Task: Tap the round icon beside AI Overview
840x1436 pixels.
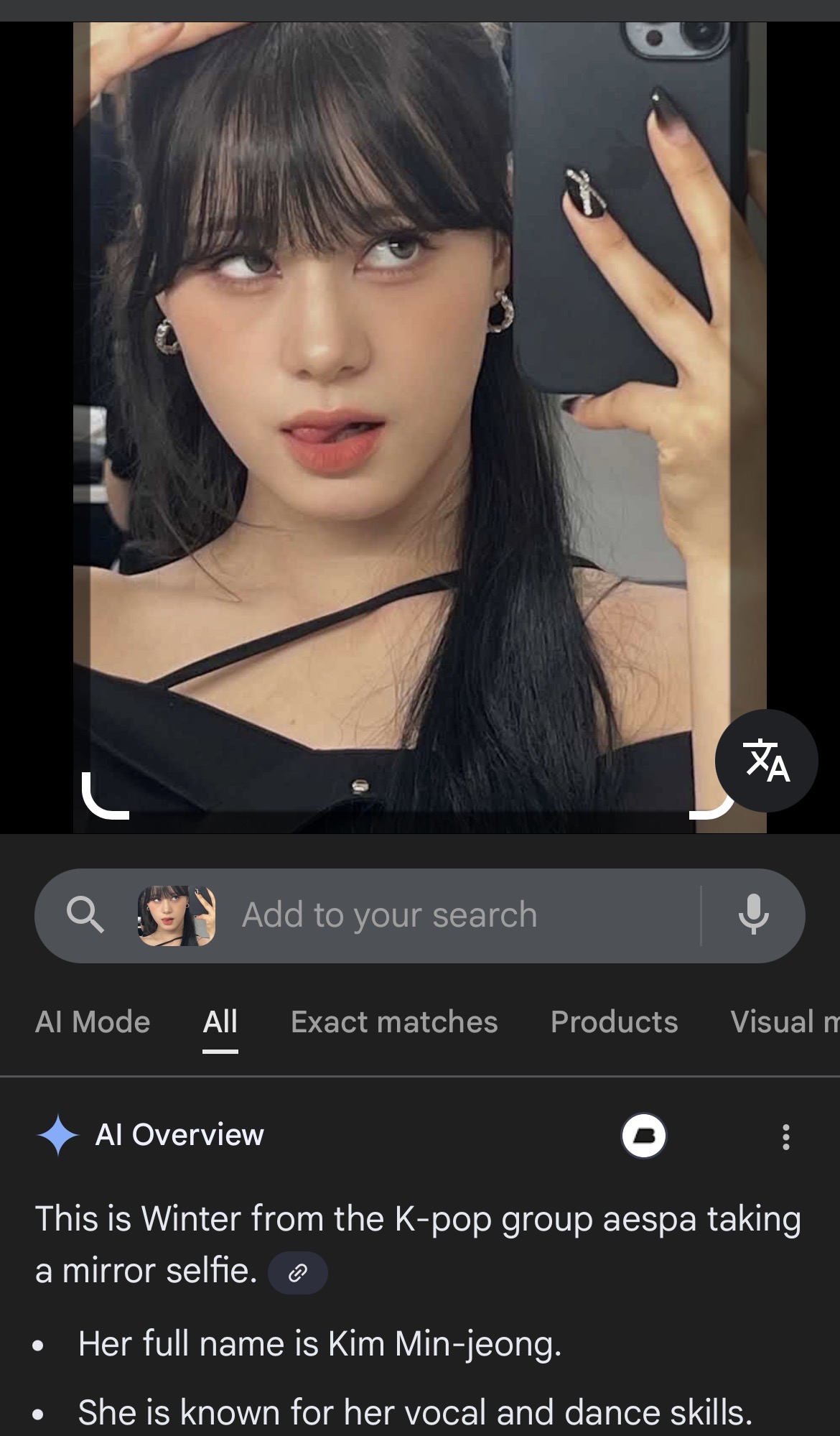Action: [x=643, y=1136]
